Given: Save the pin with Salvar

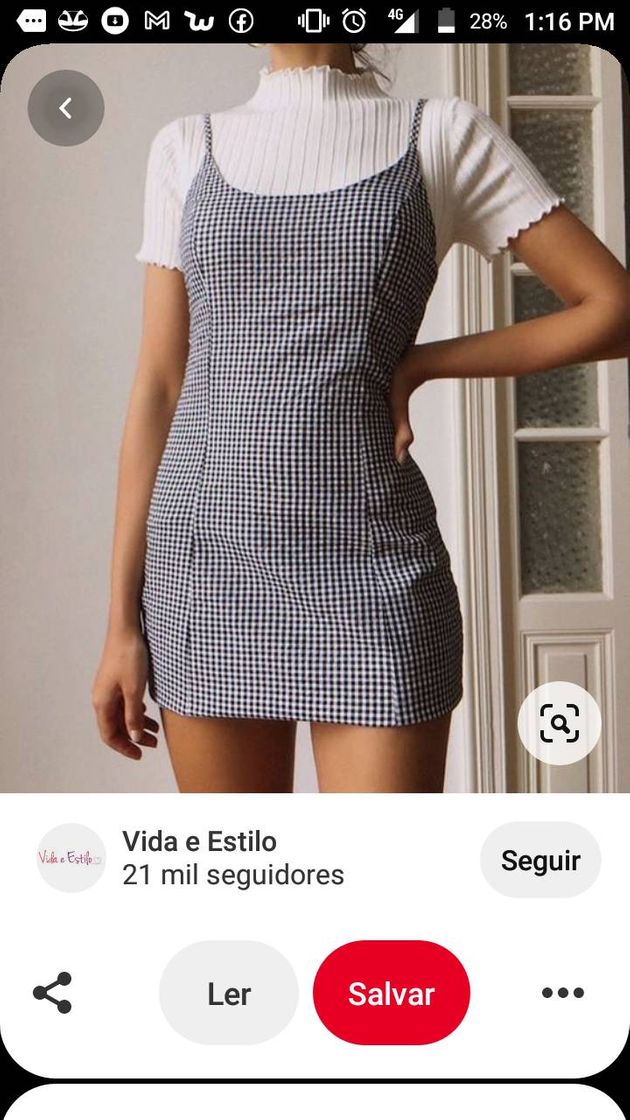Looking at the screenshot, I should (x=391, y=993).
